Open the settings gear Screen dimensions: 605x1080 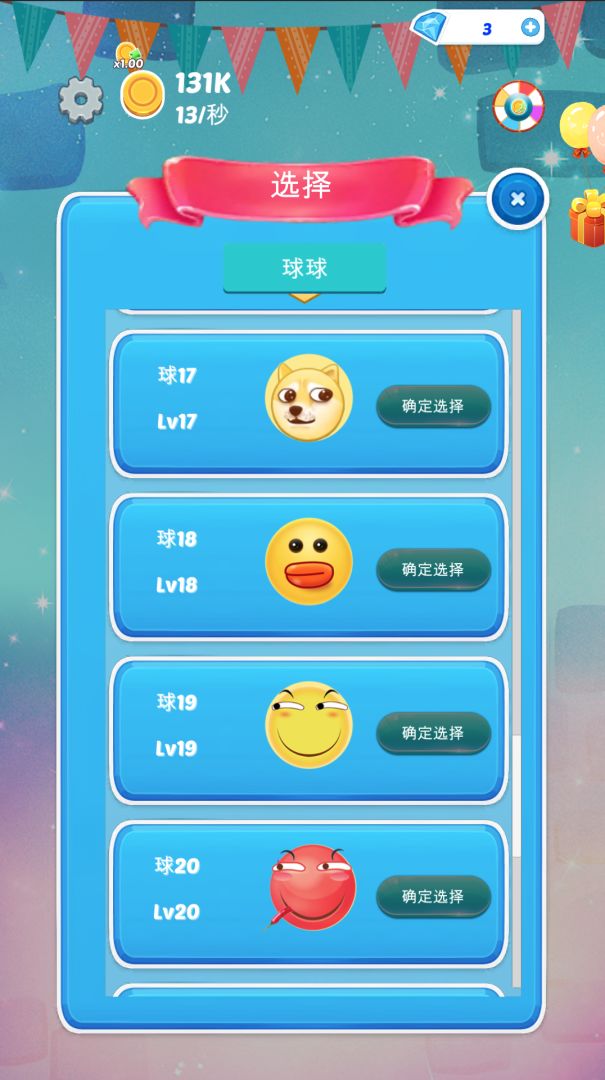(x=80, y=99)
